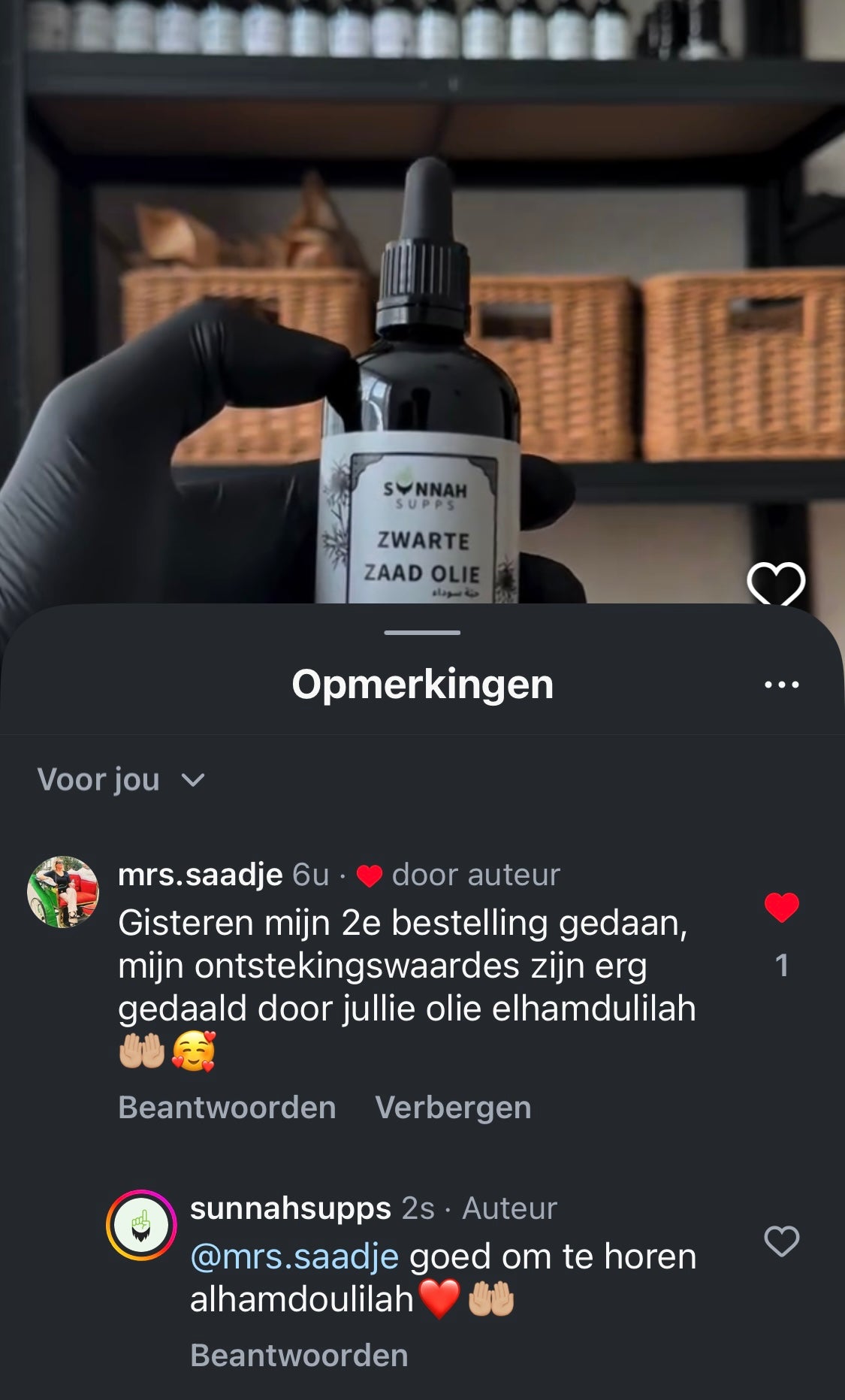The width and height of the screenshot is (845, 1400).
Task: Open the comments overflow menu
Action: [781, 685]
